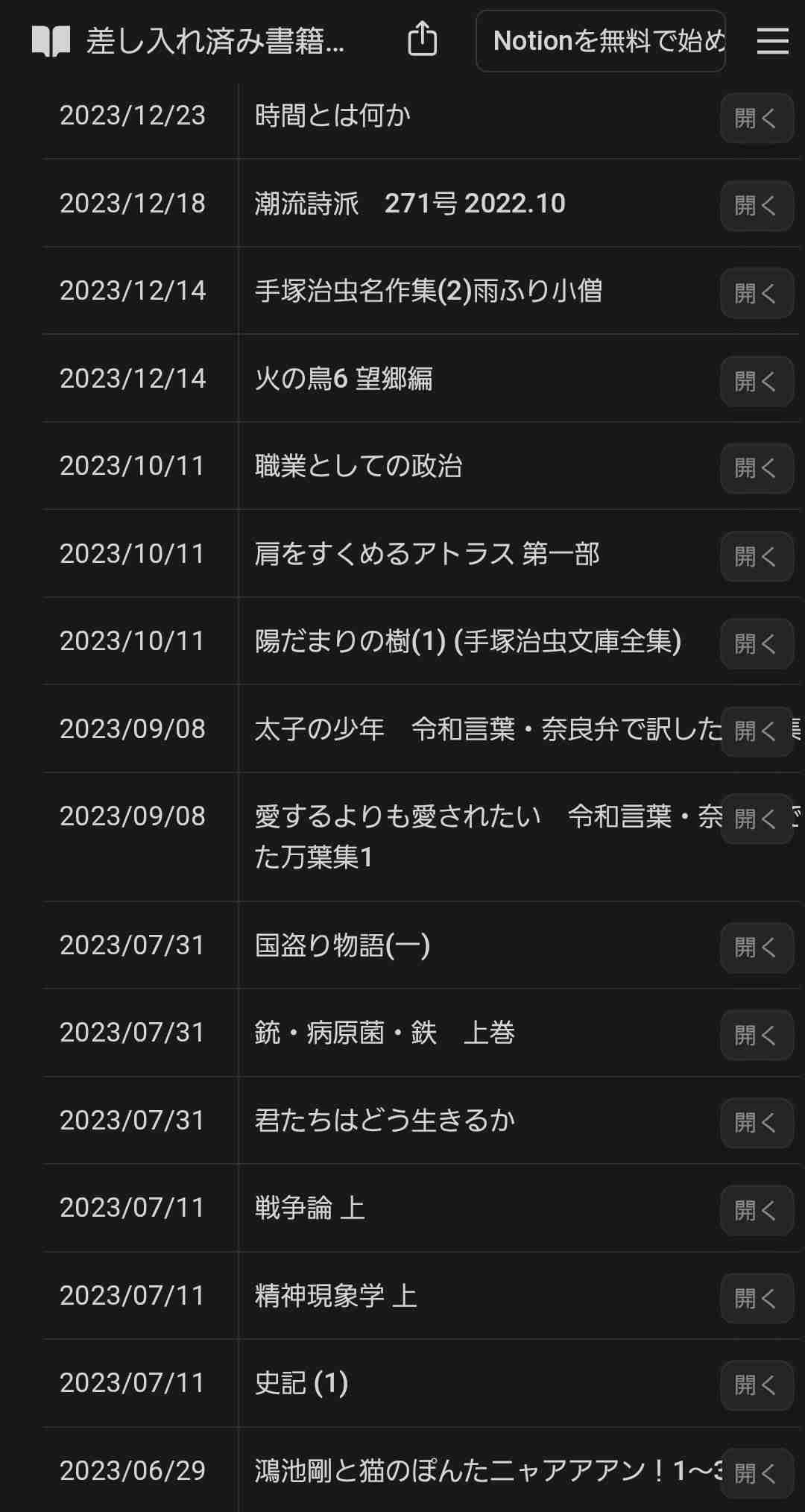
Task: Open the 銃・病原菌・鉄 上巻 entry
Action: coord(756,1035)
